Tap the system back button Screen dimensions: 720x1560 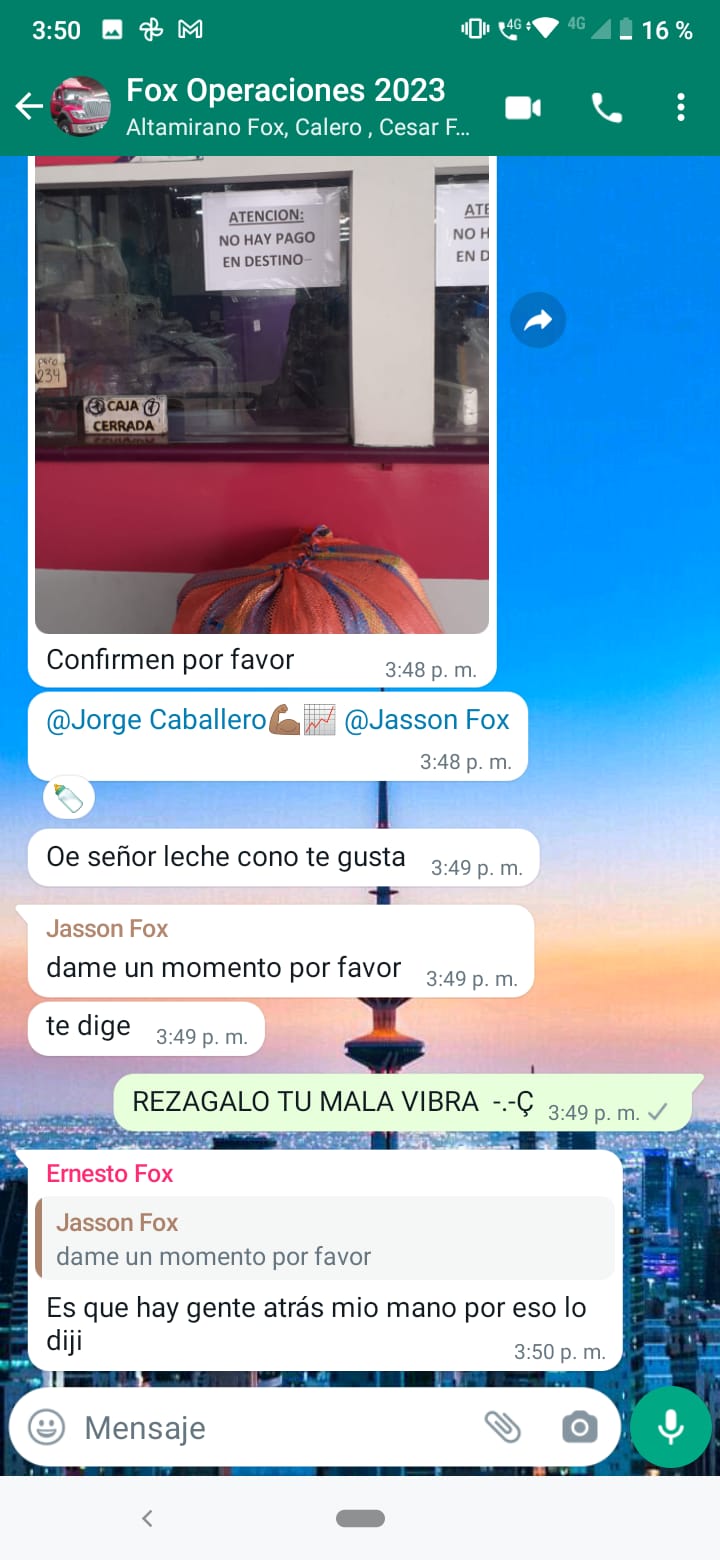(147, 1518)
